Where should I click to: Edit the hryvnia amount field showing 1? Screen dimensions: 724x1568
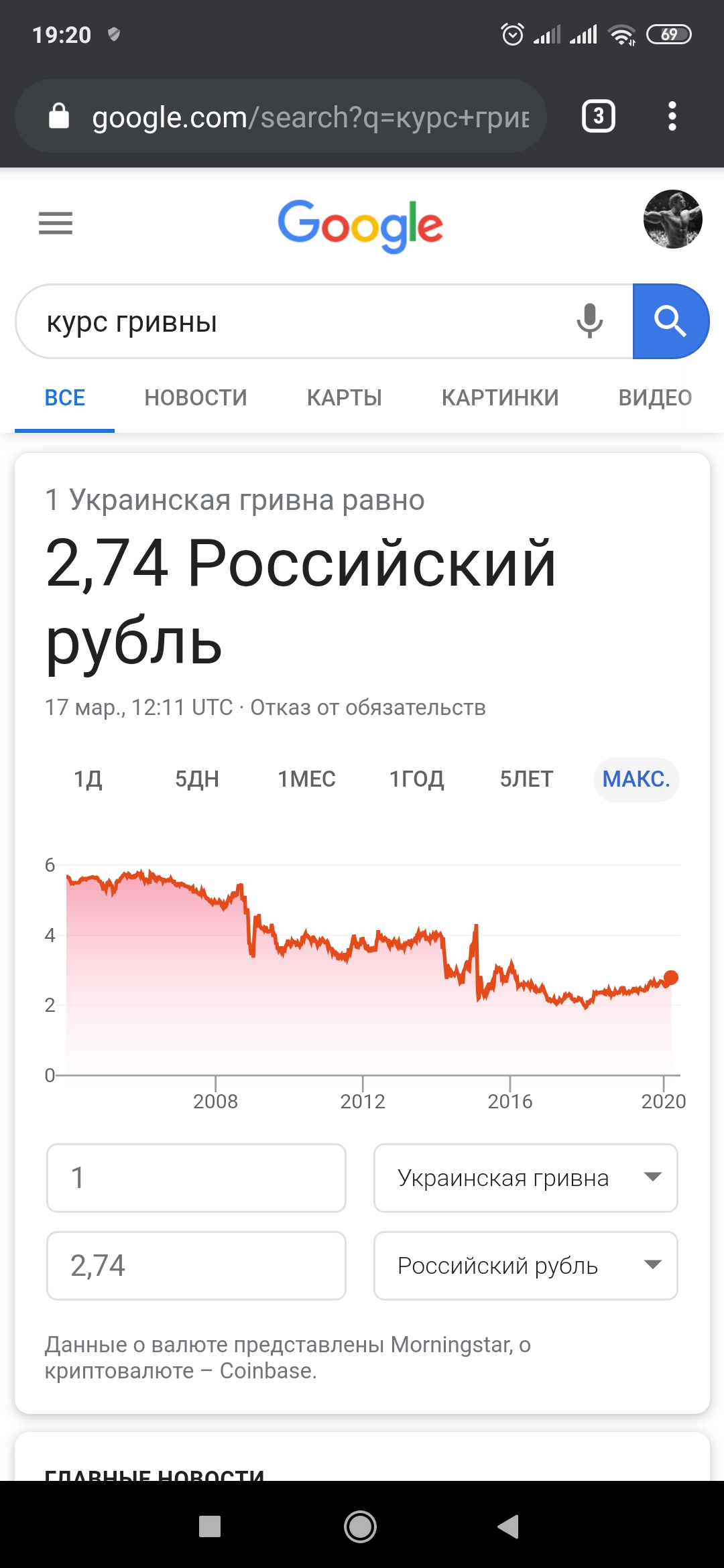tap(196, 1178)
